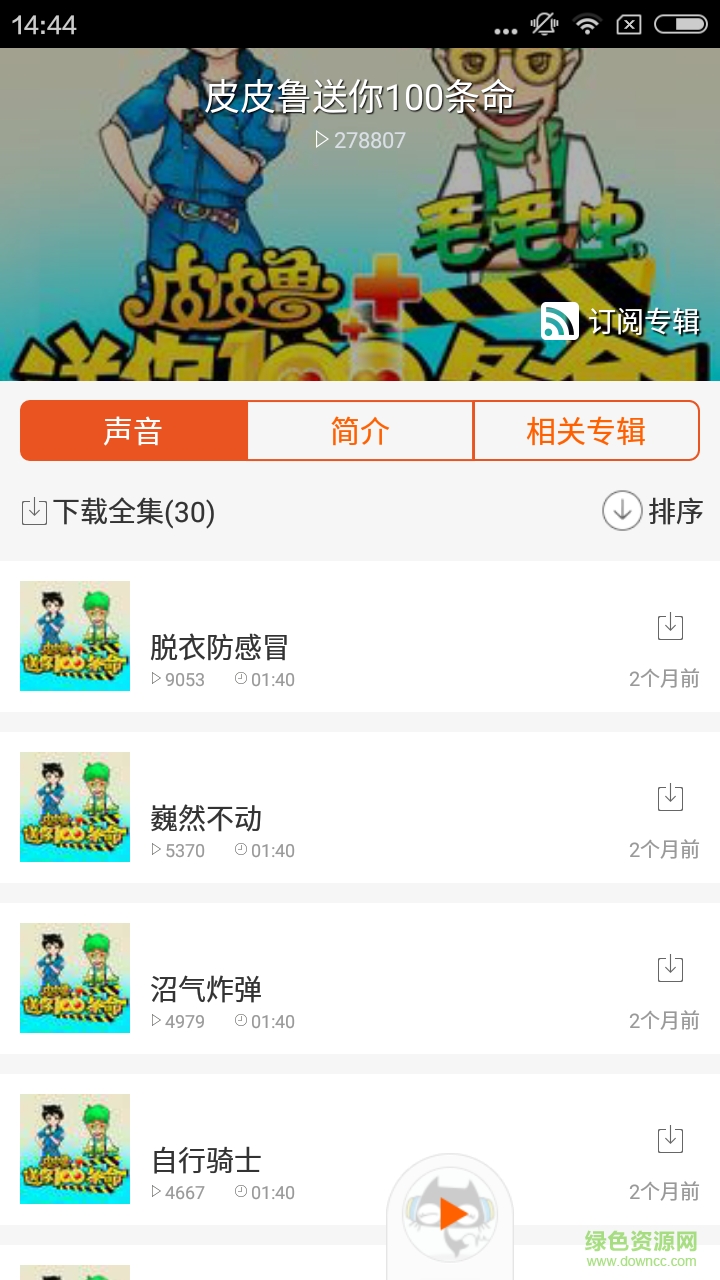Play the episode 脱衣防感冒

220,647
